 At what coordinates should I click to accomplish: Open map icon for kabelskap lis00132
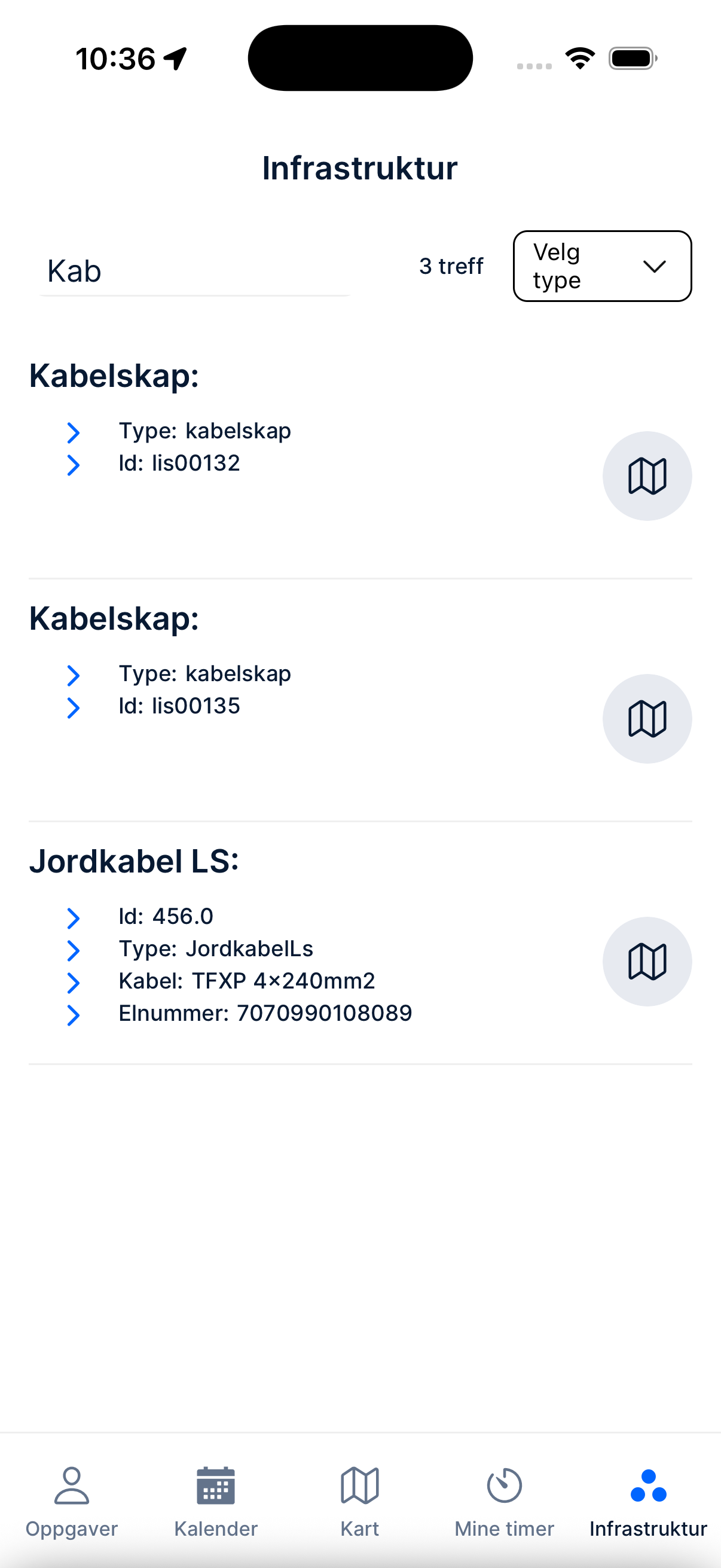pyautogui.click(x=647, y=476)
